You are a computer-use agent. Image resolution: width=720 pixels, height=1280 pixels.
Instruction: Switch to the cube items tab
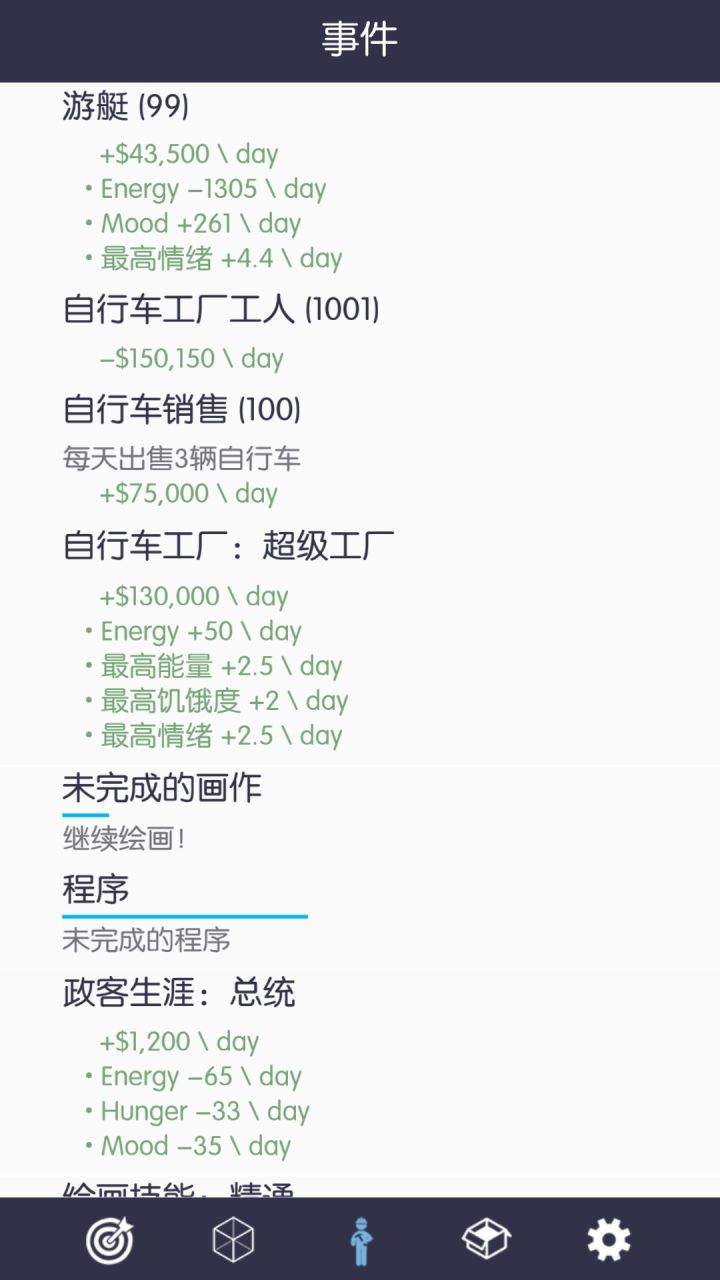pyautogui.click(x=234, y=1241)
